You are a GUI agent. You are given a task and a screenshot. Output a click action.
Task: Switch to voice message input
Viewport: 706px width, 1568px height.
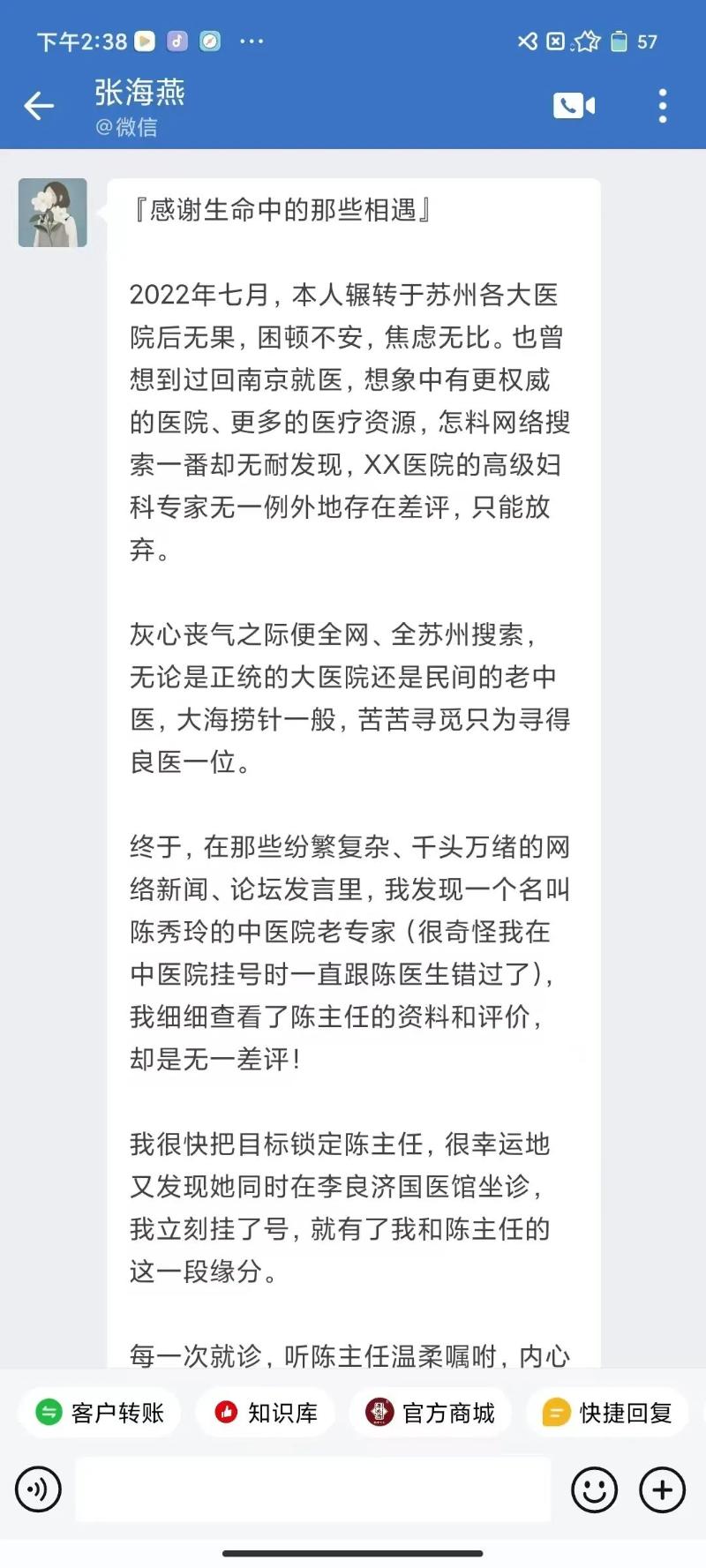39,1489
